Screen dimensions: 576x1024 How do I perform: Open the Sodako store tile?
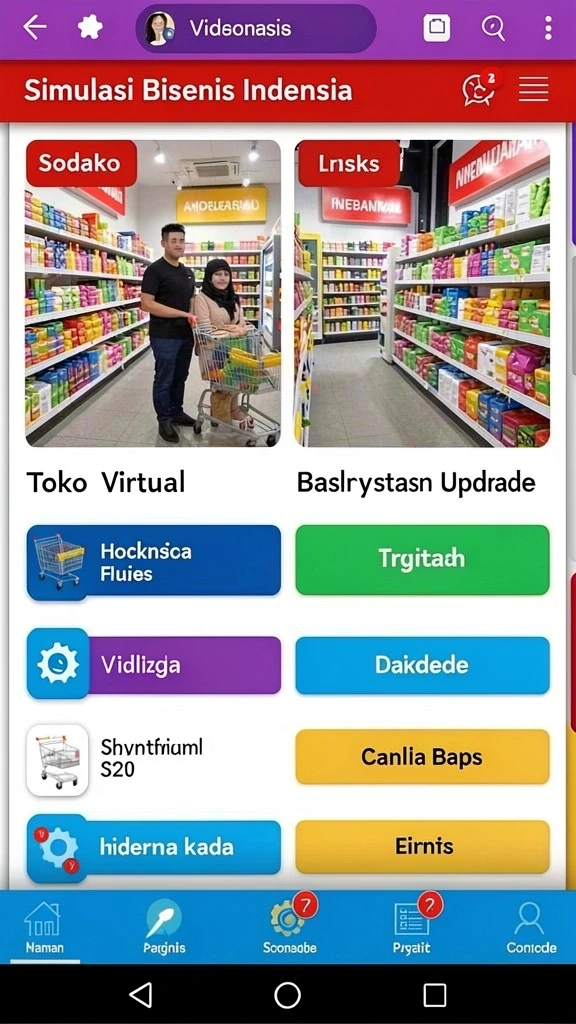[x=153, y=293]
